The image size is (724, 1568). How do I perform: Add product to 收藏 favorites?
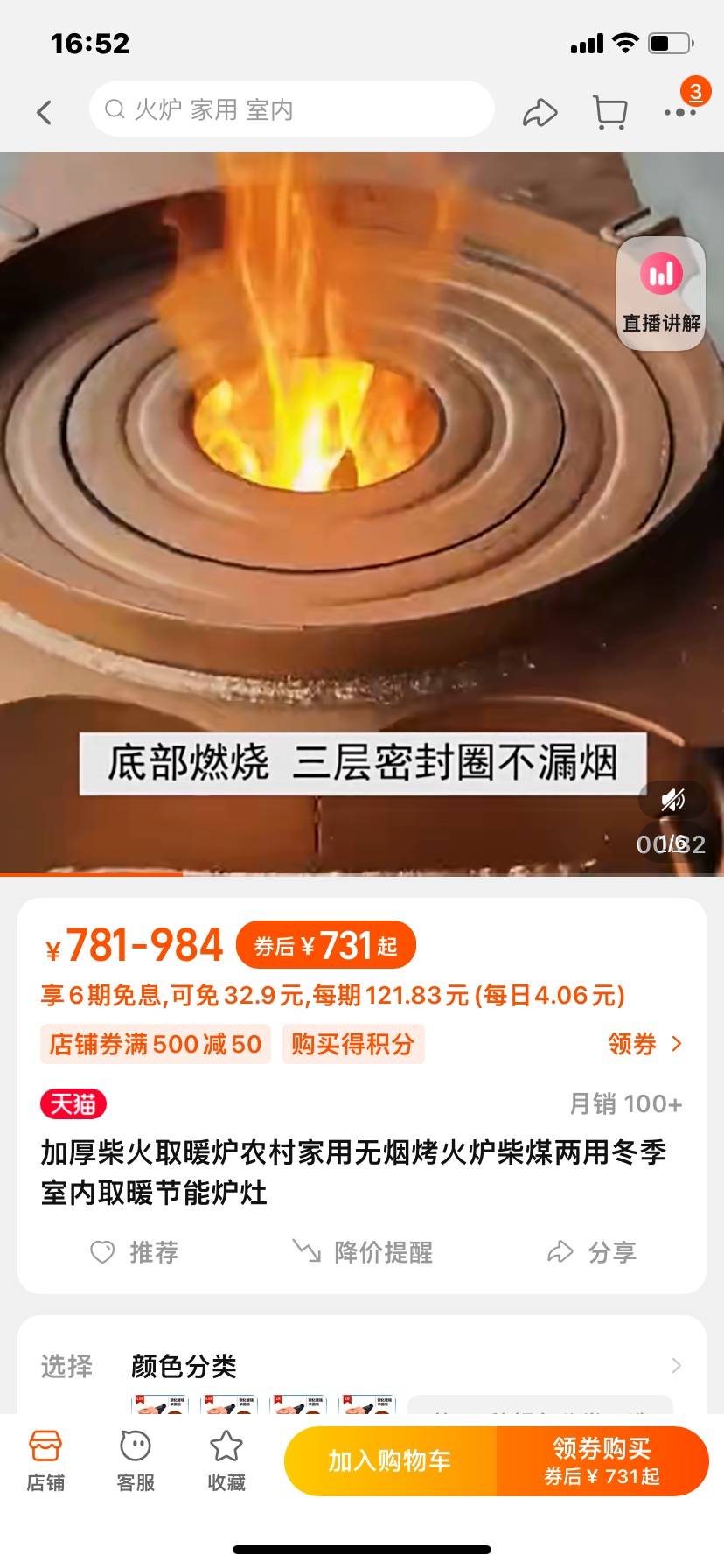coord(226,1461)
